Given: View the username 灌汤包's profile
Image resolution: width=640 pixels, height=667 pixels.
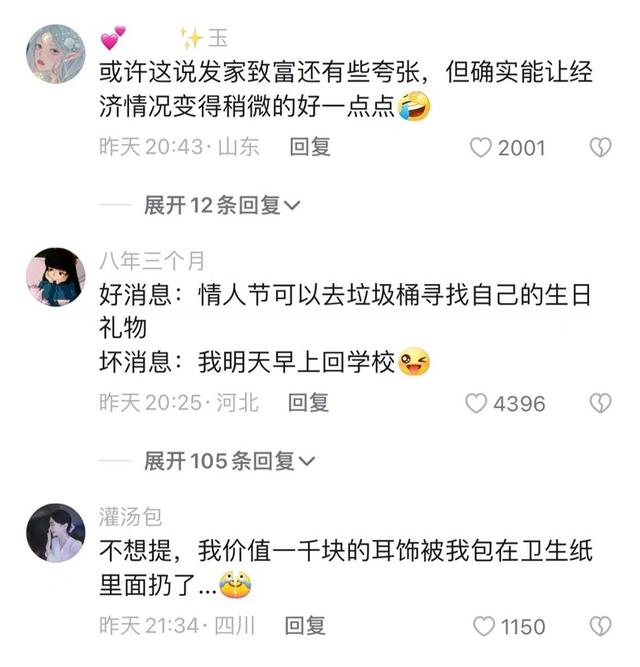Looking at the screenshot, I should point(130,517).
